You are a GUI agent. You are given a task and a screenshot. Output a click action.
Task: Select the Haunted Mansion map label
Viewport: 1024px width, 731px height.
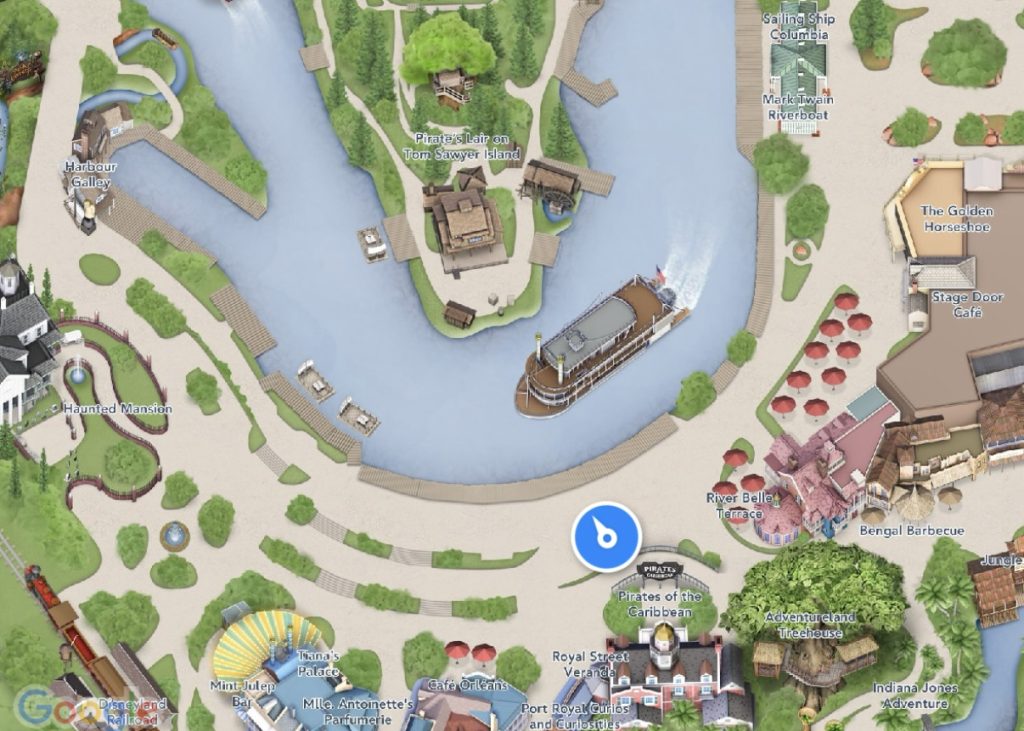[118, 409]
